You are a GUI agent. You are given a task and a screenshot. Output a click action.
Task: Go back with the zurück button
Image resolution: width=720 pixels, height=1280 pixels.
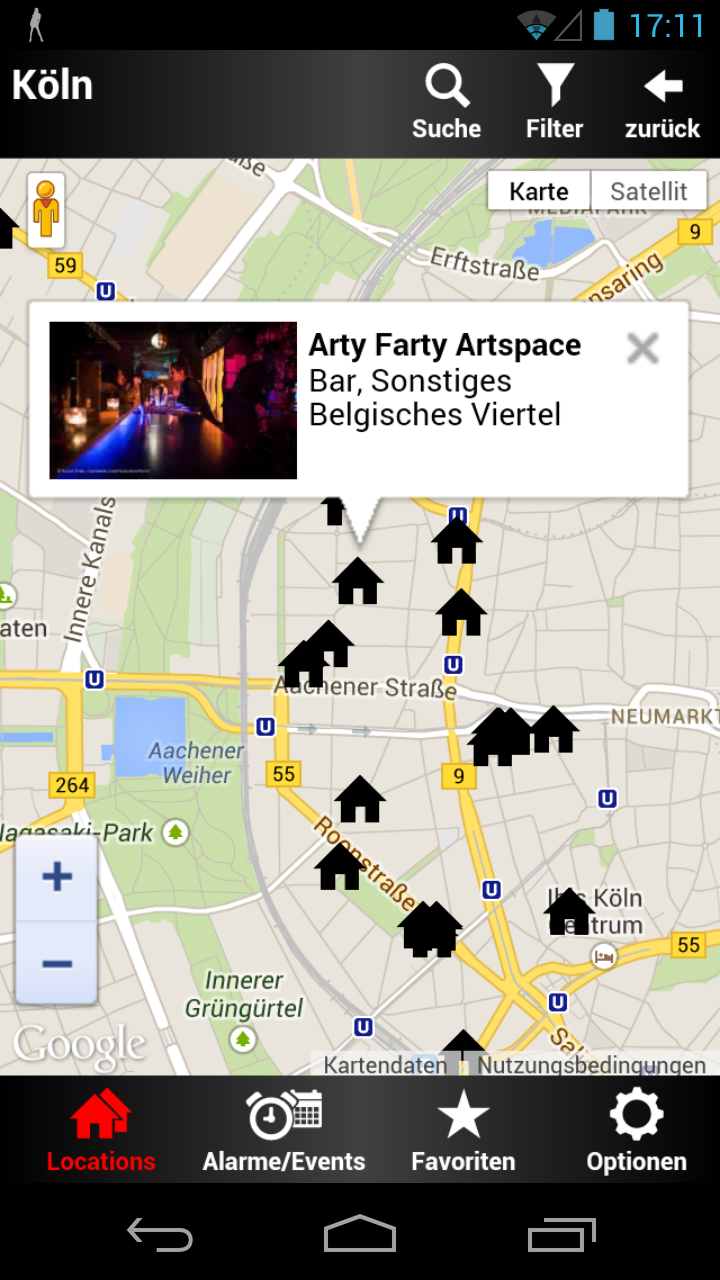coord(662,103)
